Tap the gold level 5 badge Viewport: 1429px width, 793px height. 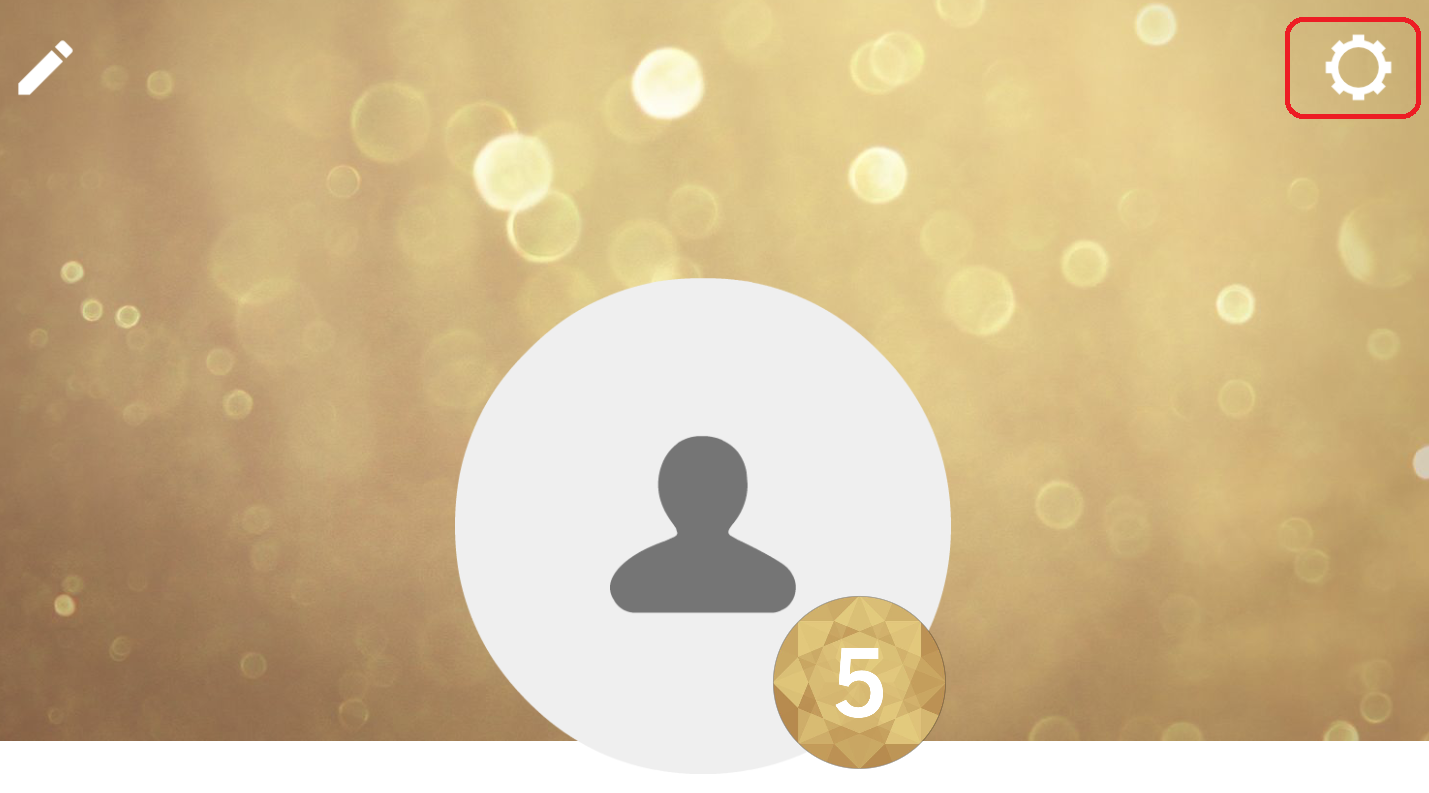tap(859, 683)
